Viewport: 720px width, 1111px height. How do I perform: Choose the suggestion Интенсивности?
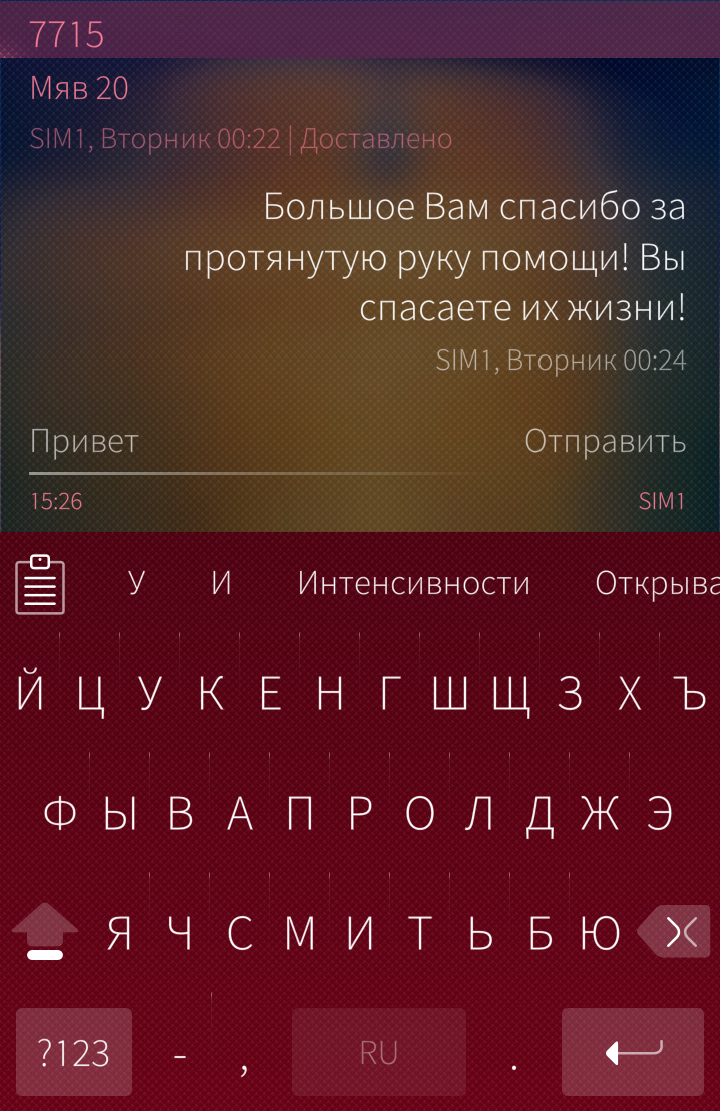point(413,584)
